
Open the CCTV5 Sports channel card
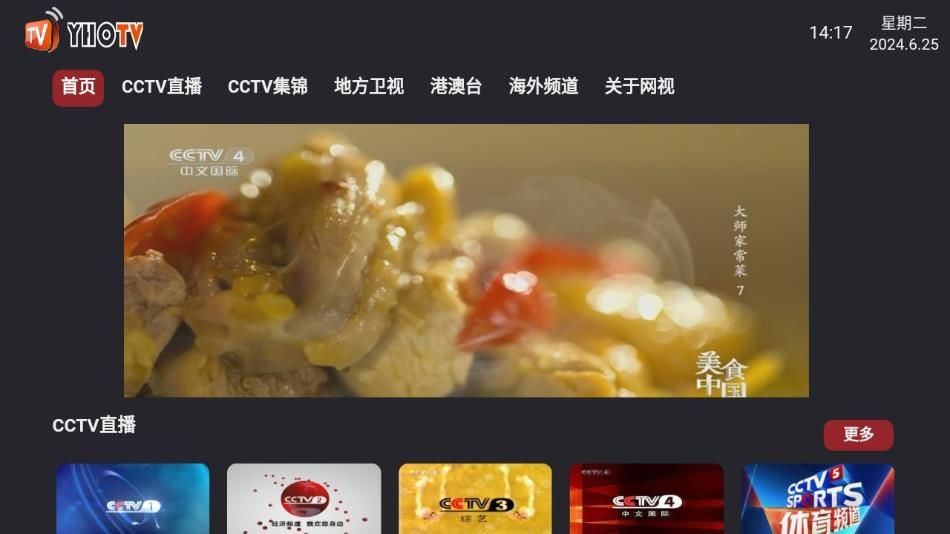point(818,498)
